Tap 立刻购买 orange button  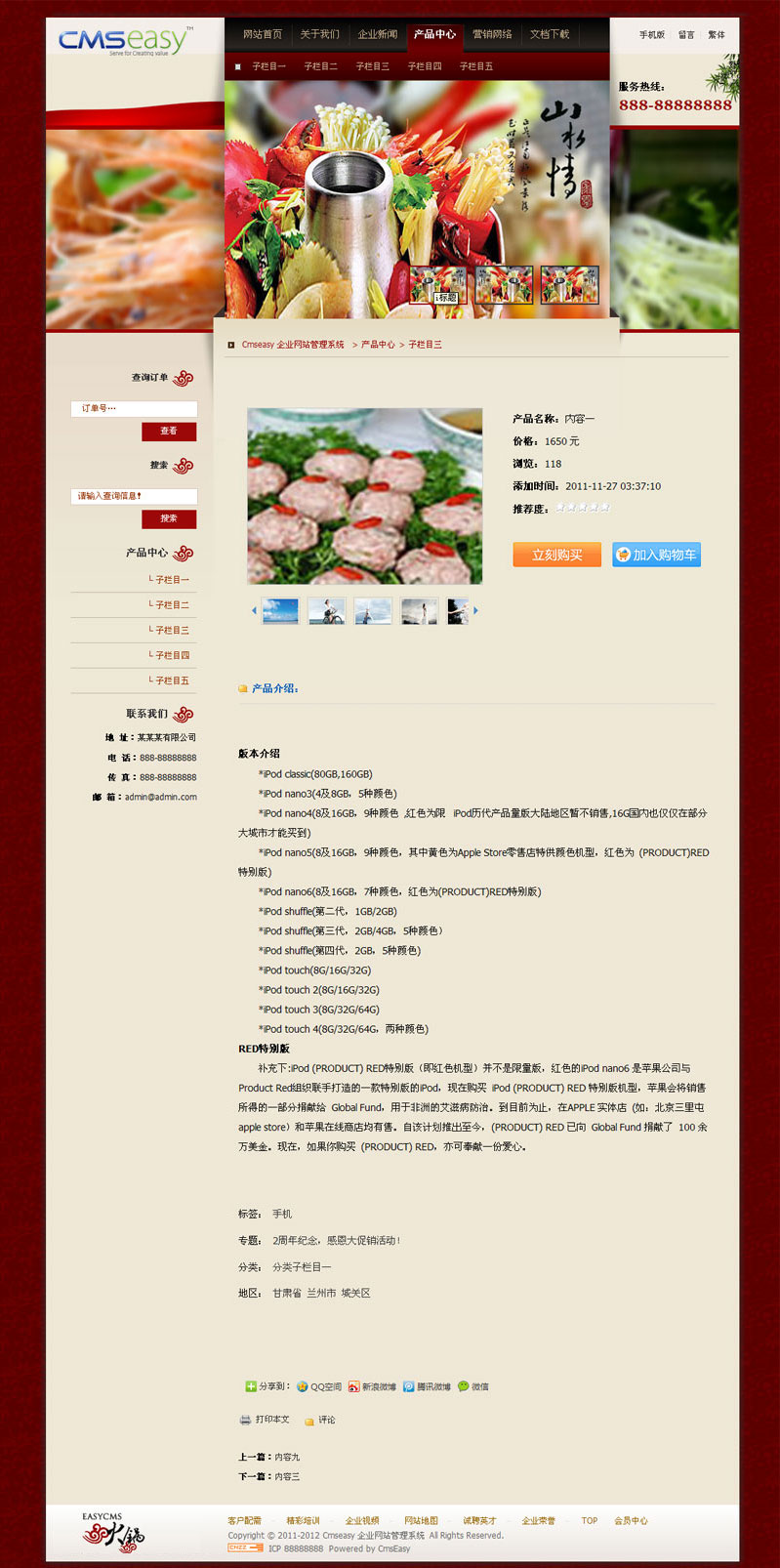click(x=557, y=555)
